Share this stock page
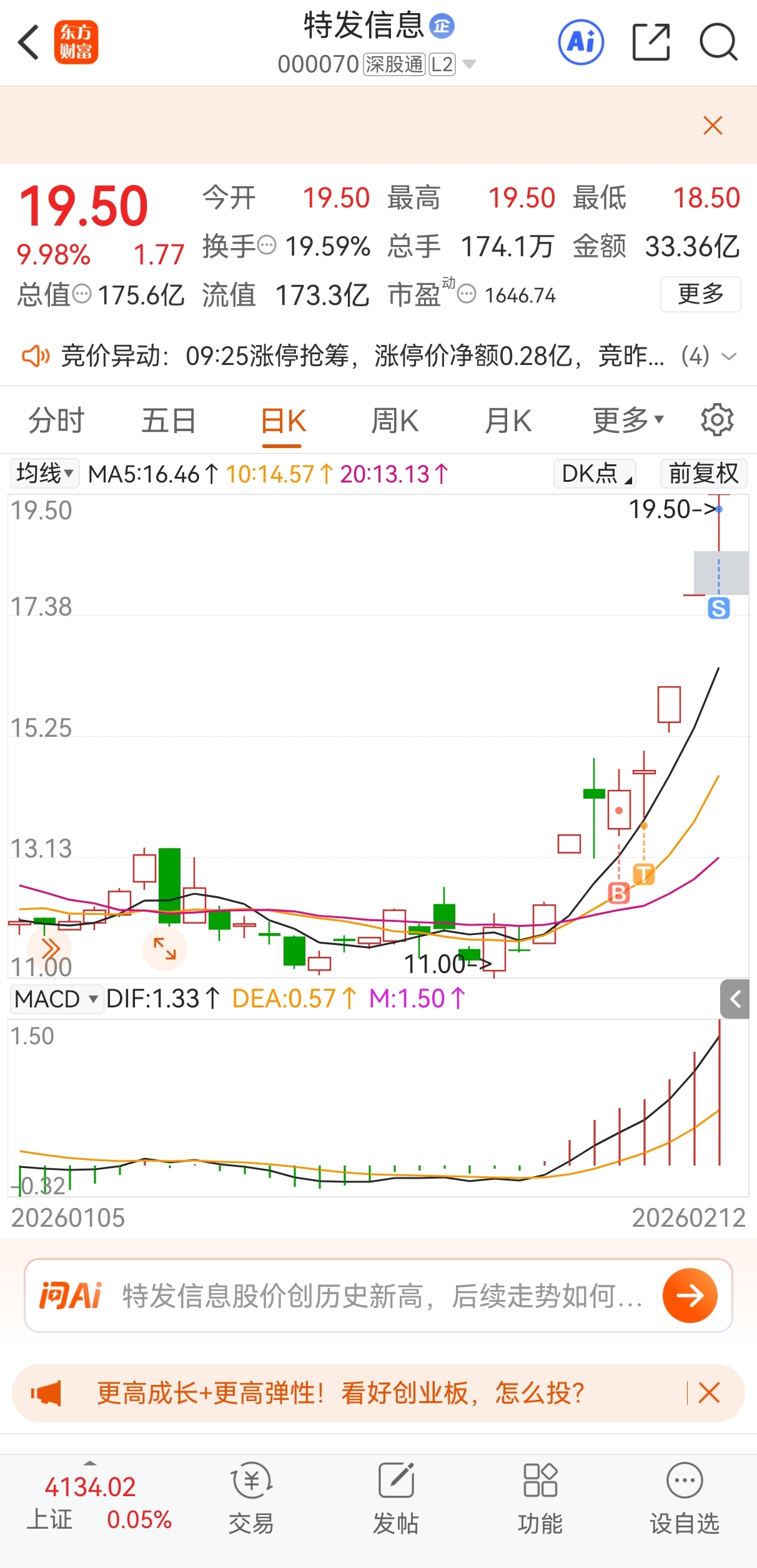 click(651, 42)
